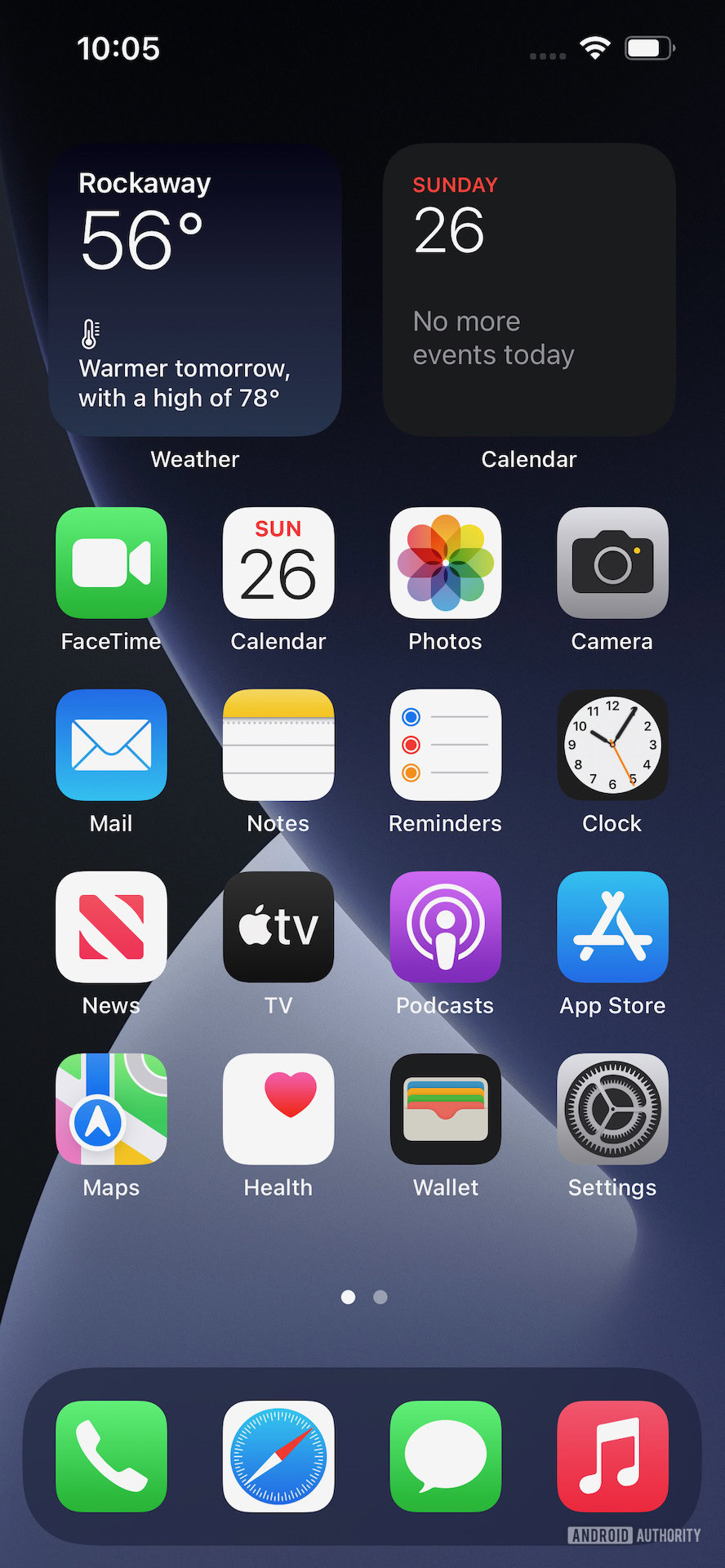Open the Notes app
The image size is (725, 1568).
278,745
